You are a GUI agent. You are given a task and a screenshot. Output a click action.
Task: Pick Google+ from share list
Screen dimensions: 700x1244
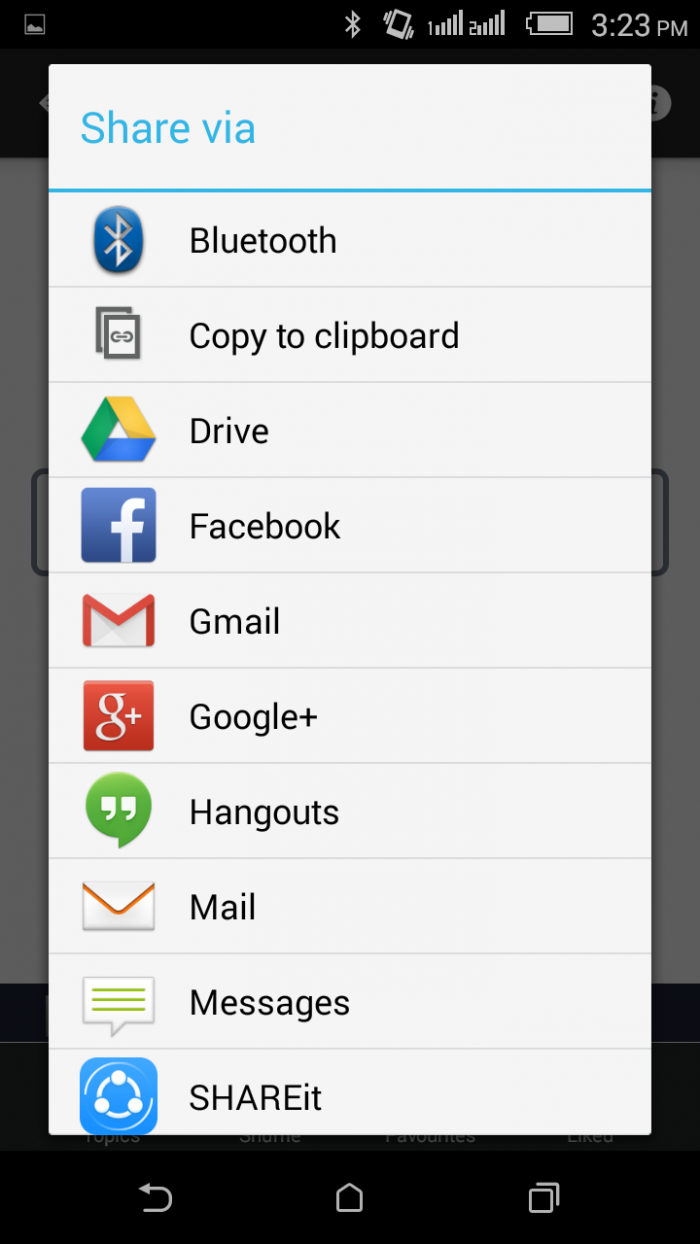click(350, 716)
